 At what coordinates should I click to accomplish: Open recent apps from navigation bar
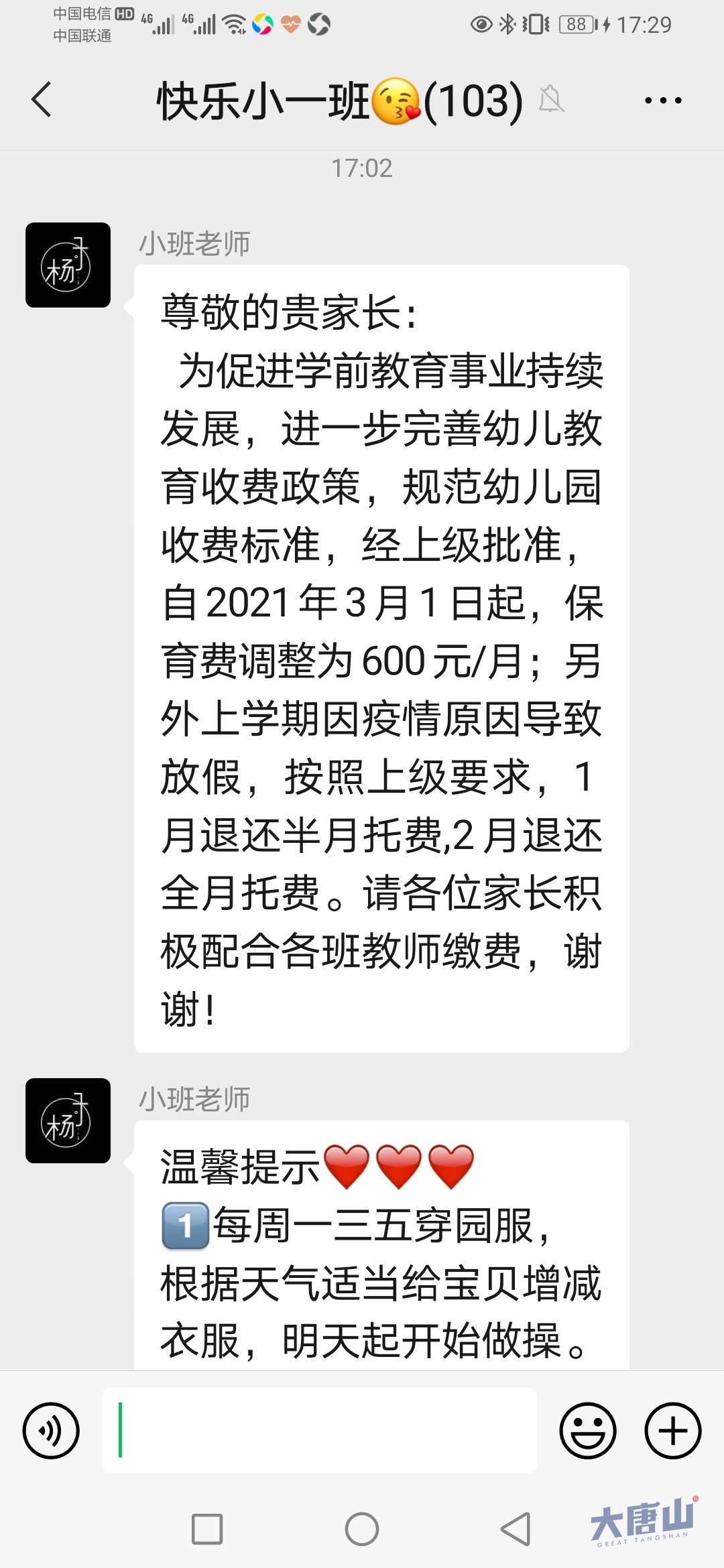point(207,1529)
